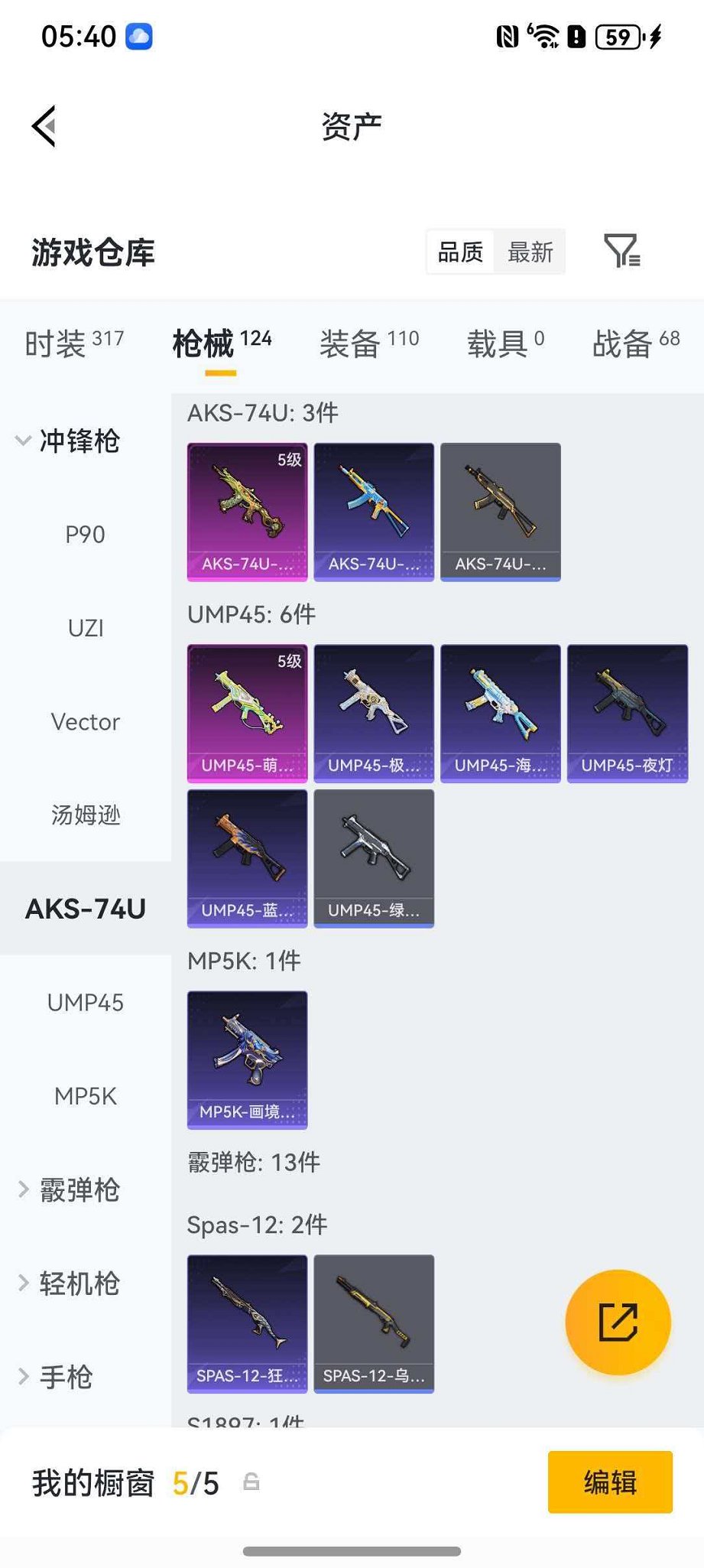Select the MP5K-画境 weapon thumbnail

pyautogui.click(x=246, y=1059)
